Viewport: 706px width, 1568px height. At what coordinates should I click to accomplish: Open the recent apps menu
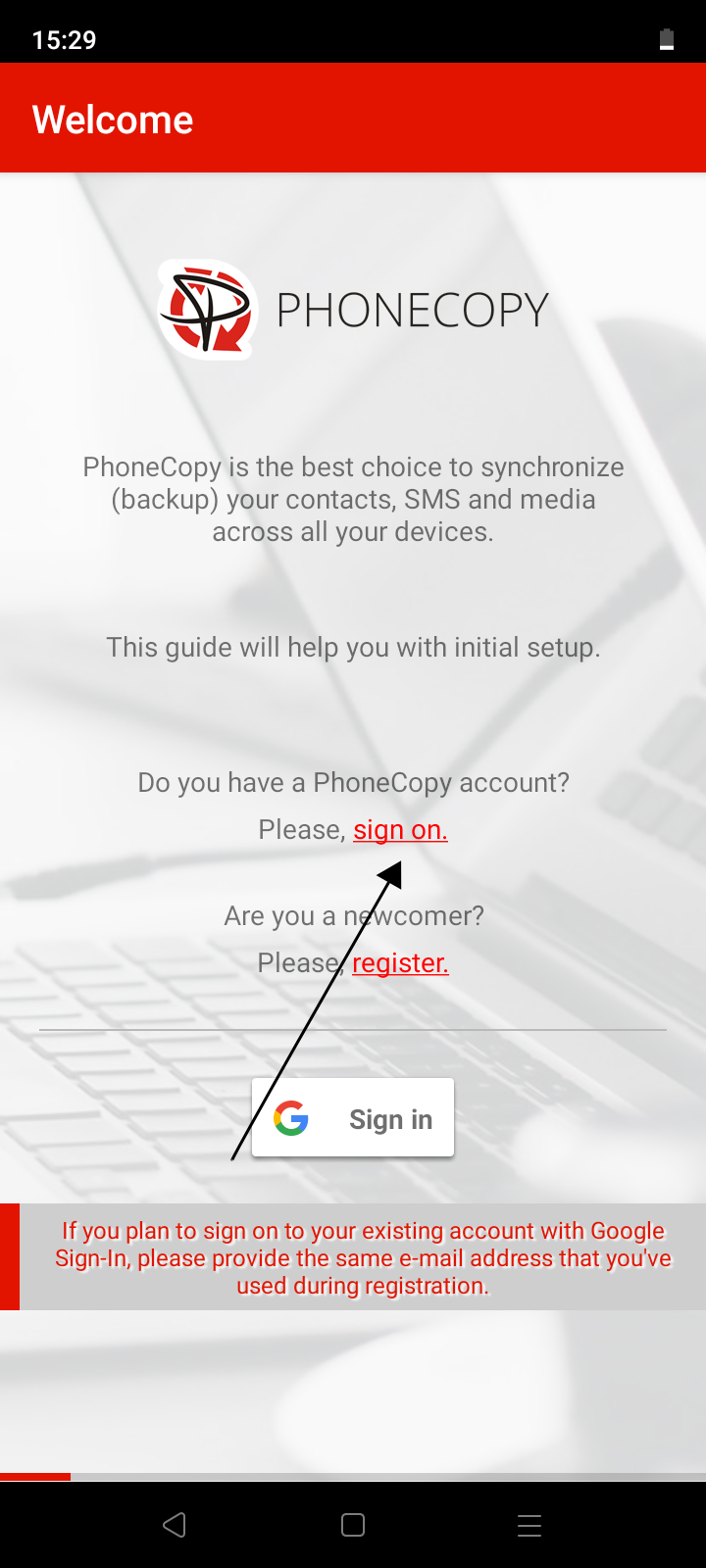pyautogui.click(x=529, y=1525)
